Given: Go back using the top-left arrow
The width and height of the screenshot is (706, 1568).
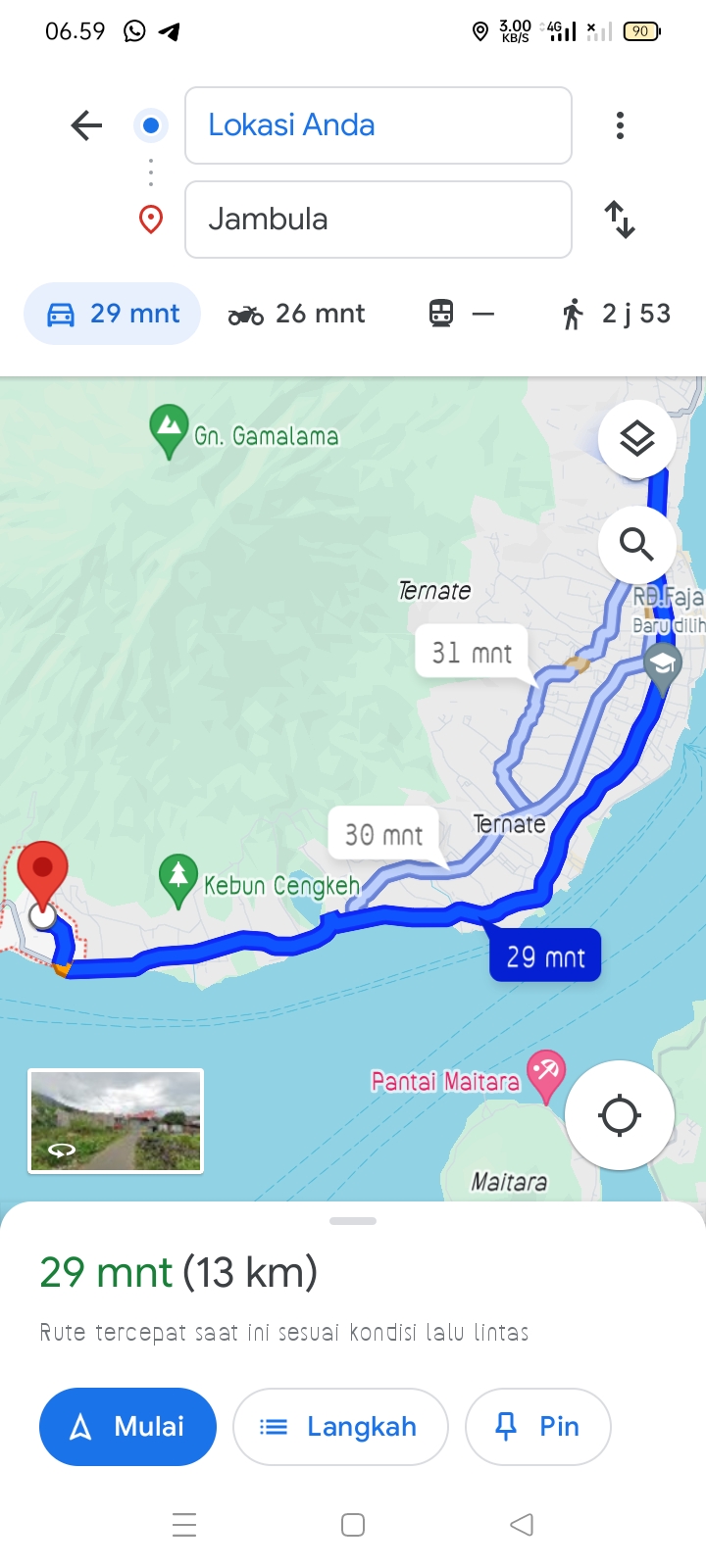Looking at the screenshot, I should tap(86, 125).
